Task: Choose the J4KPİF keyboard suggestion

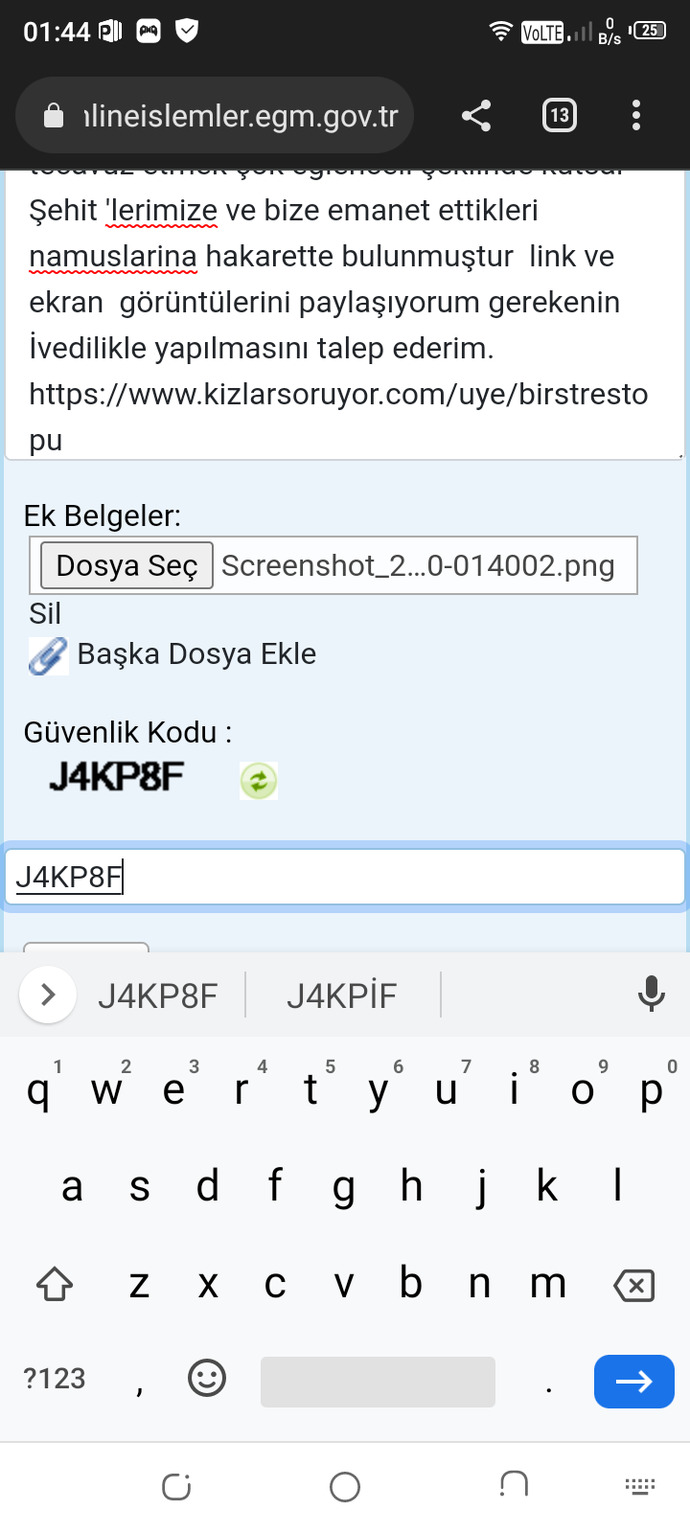Action: (342, 996)
